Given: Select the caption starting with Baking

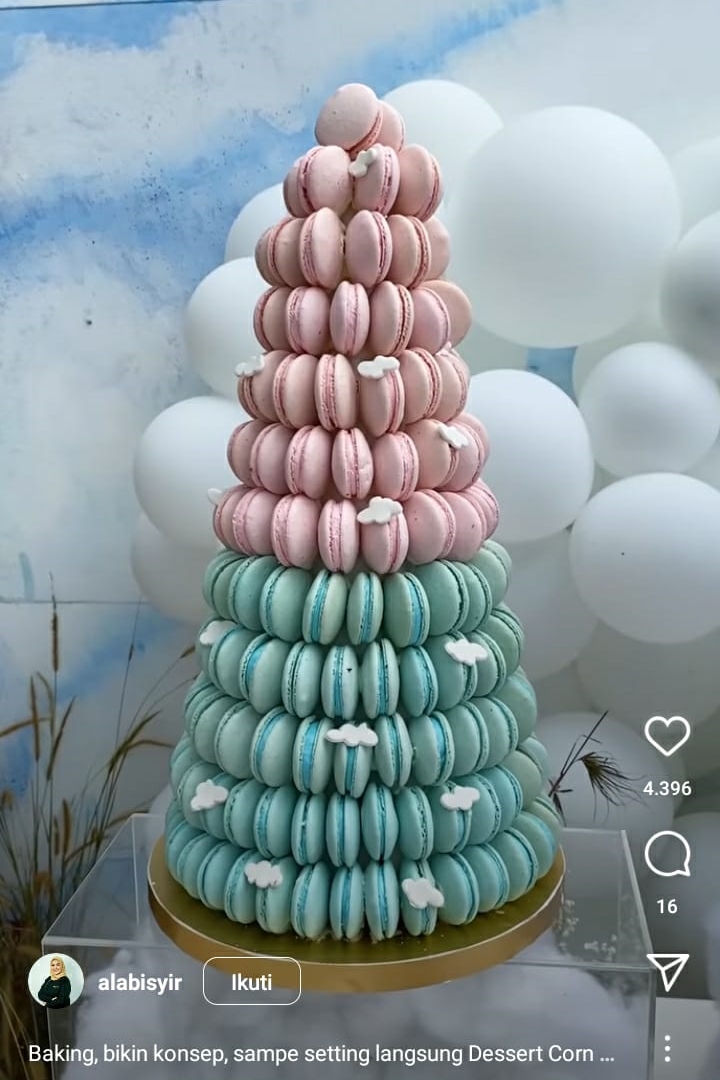Looking at the screenshot, I should [x=320, y=1054].
